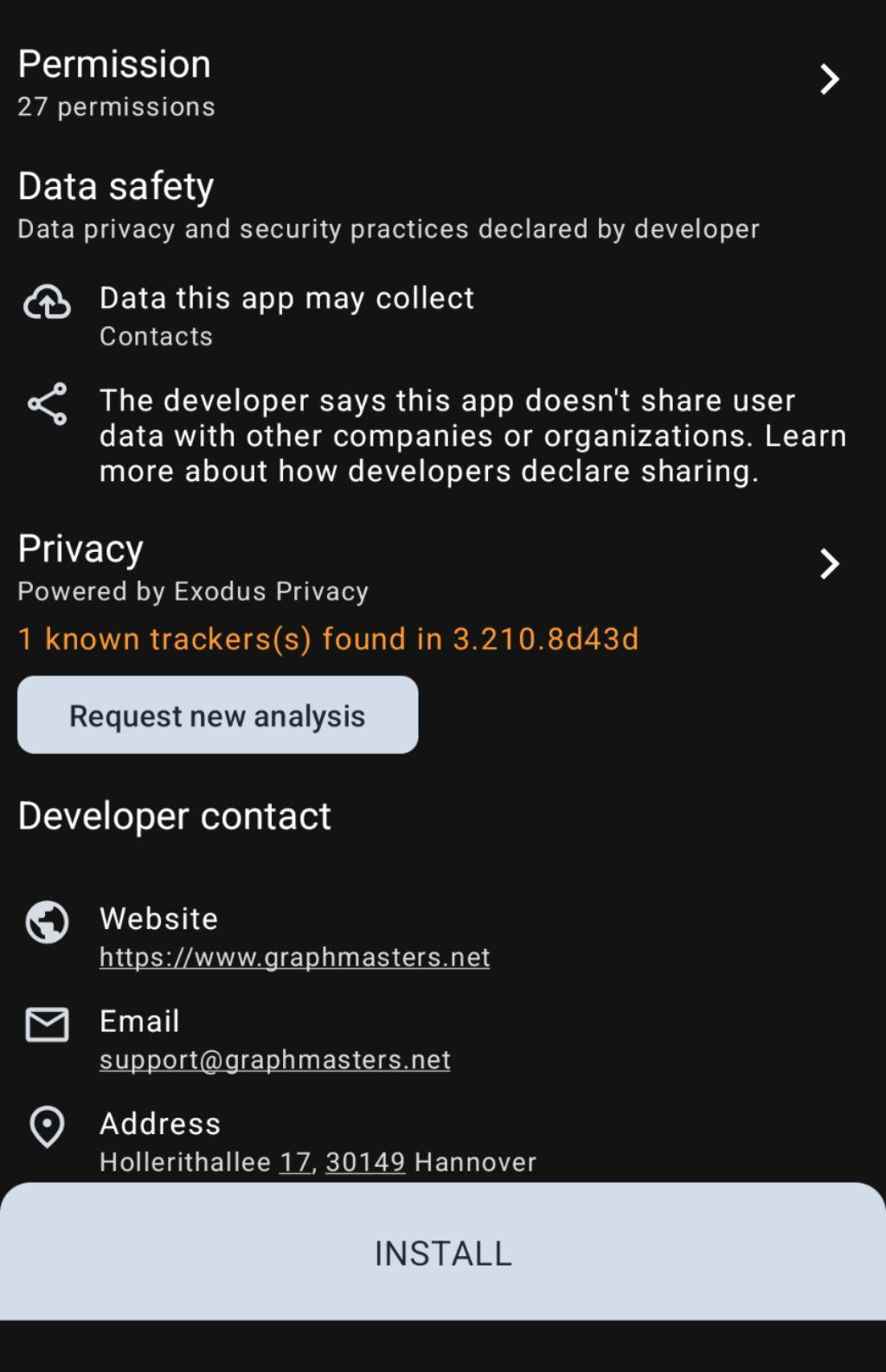
Task: Install the app
Action: [443, 1253]
